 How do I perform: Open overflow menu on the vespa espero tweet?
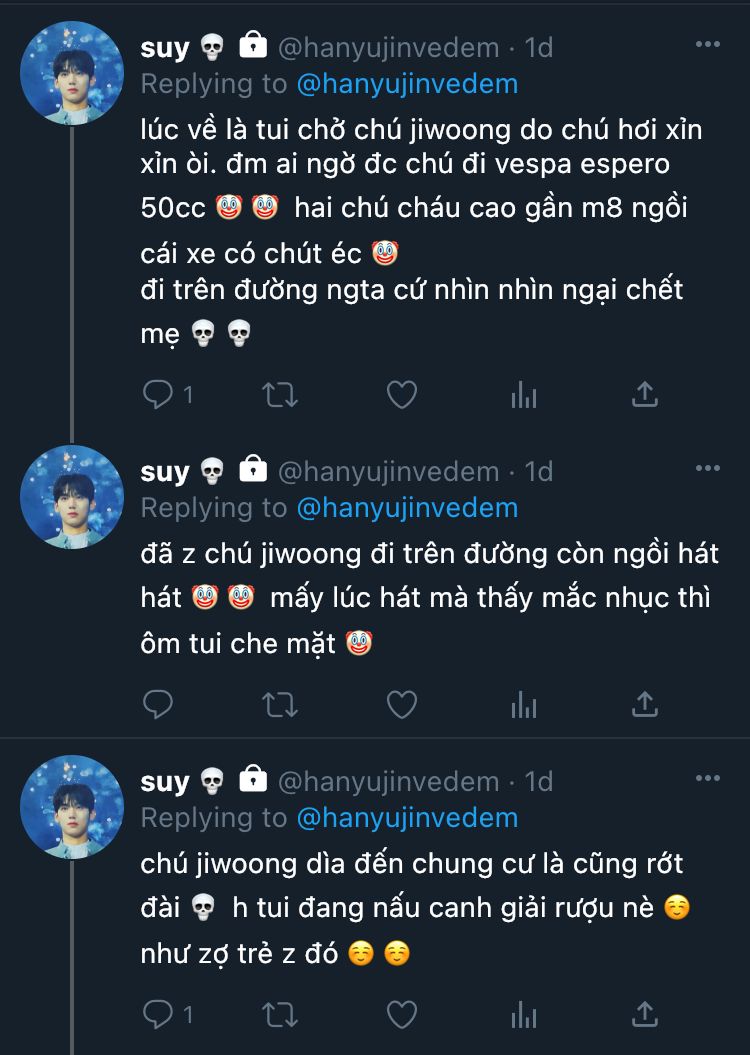pyautogui.click(x=707, y=46)
